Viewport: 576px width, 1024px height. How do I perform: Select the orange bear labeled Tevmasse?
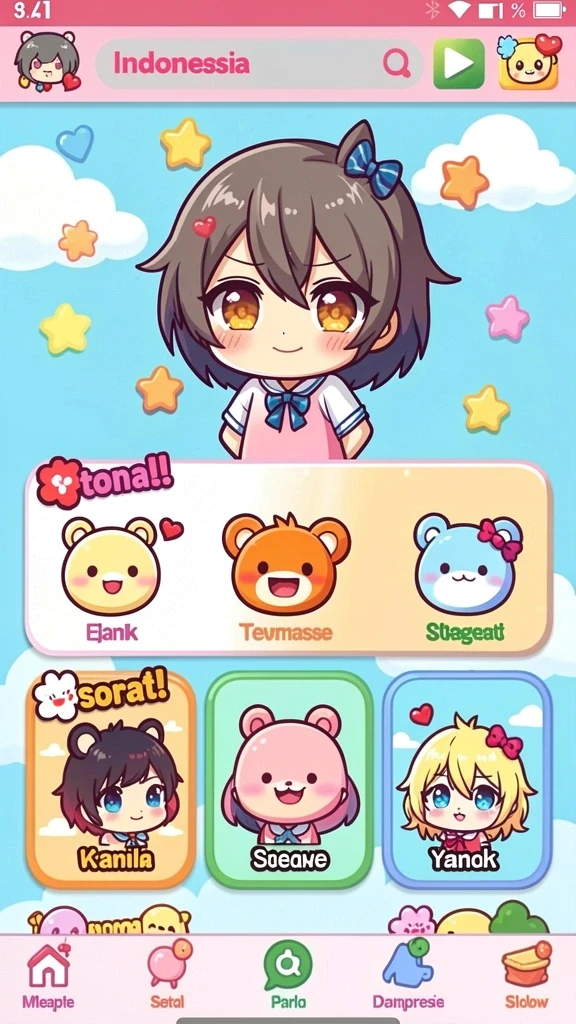pos(286,577)
